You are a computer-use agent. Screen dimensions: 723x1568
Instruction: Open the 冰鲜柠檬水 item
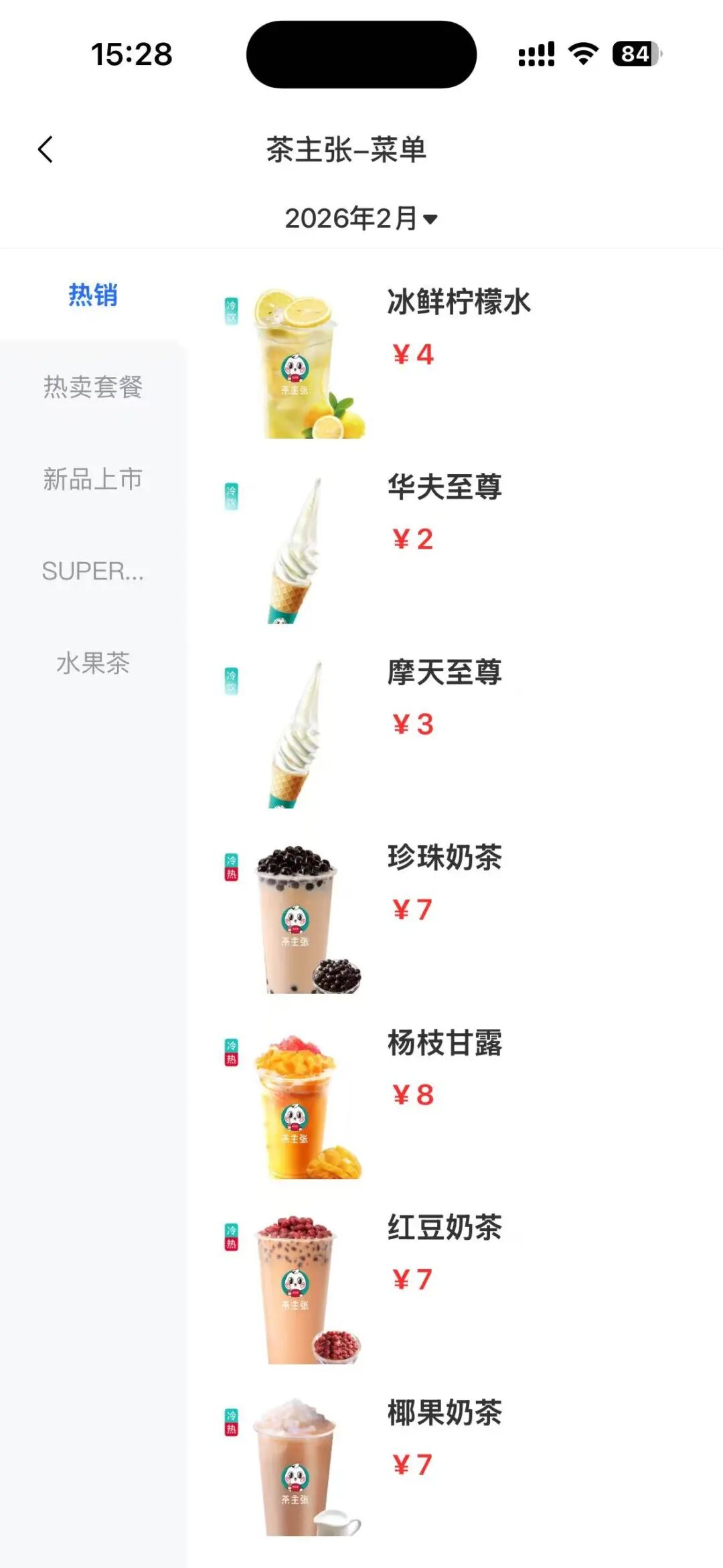point(458,303)
